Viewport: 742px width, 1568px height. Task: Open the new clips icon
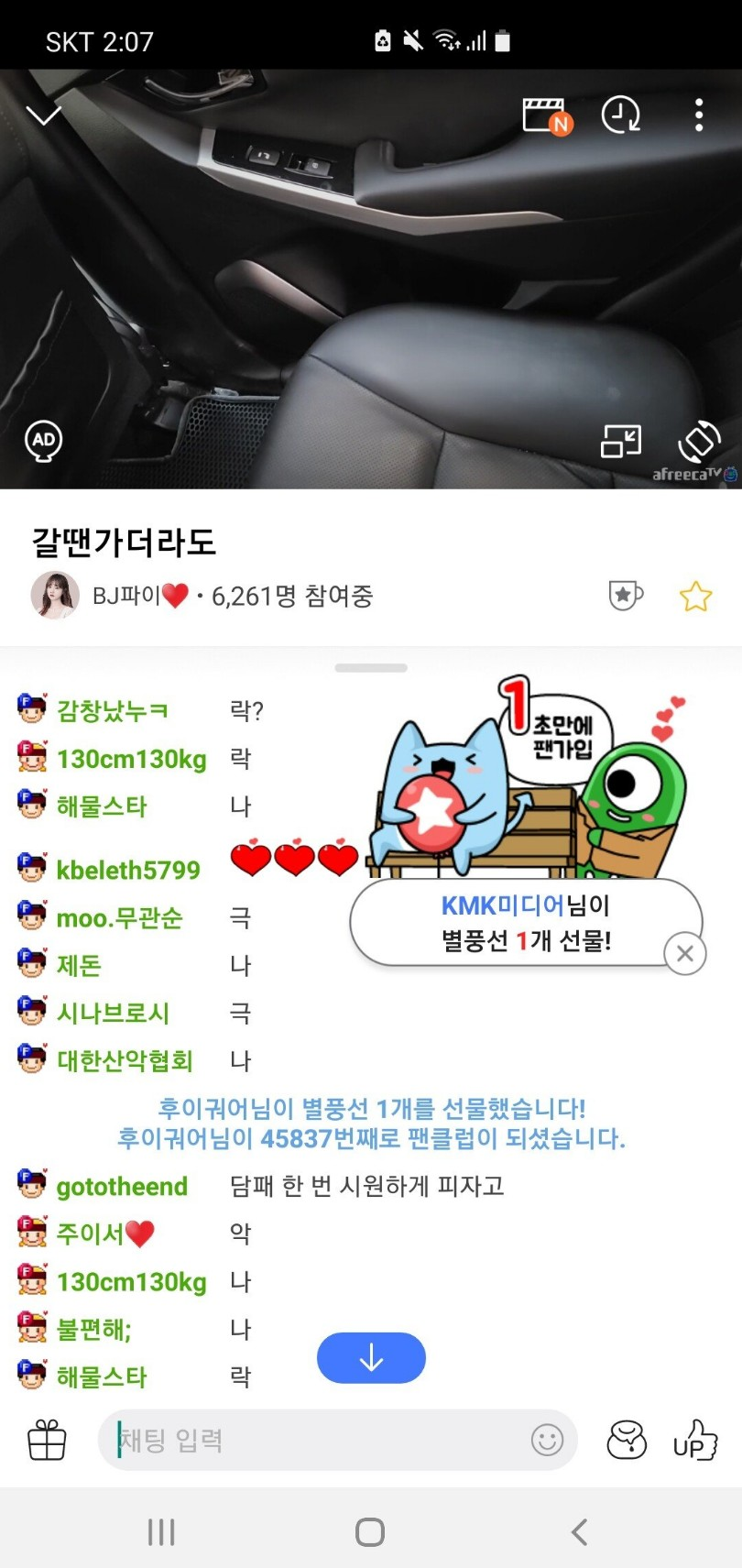tap(546, 116)
